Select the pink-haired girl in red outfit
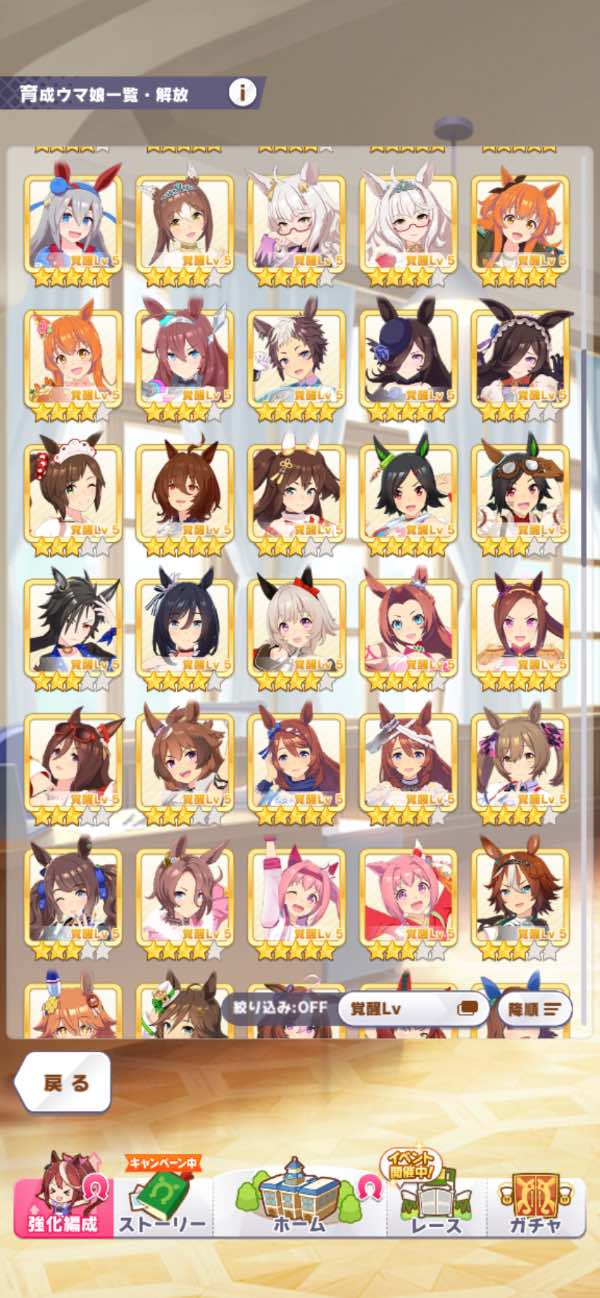 [408, 897]
